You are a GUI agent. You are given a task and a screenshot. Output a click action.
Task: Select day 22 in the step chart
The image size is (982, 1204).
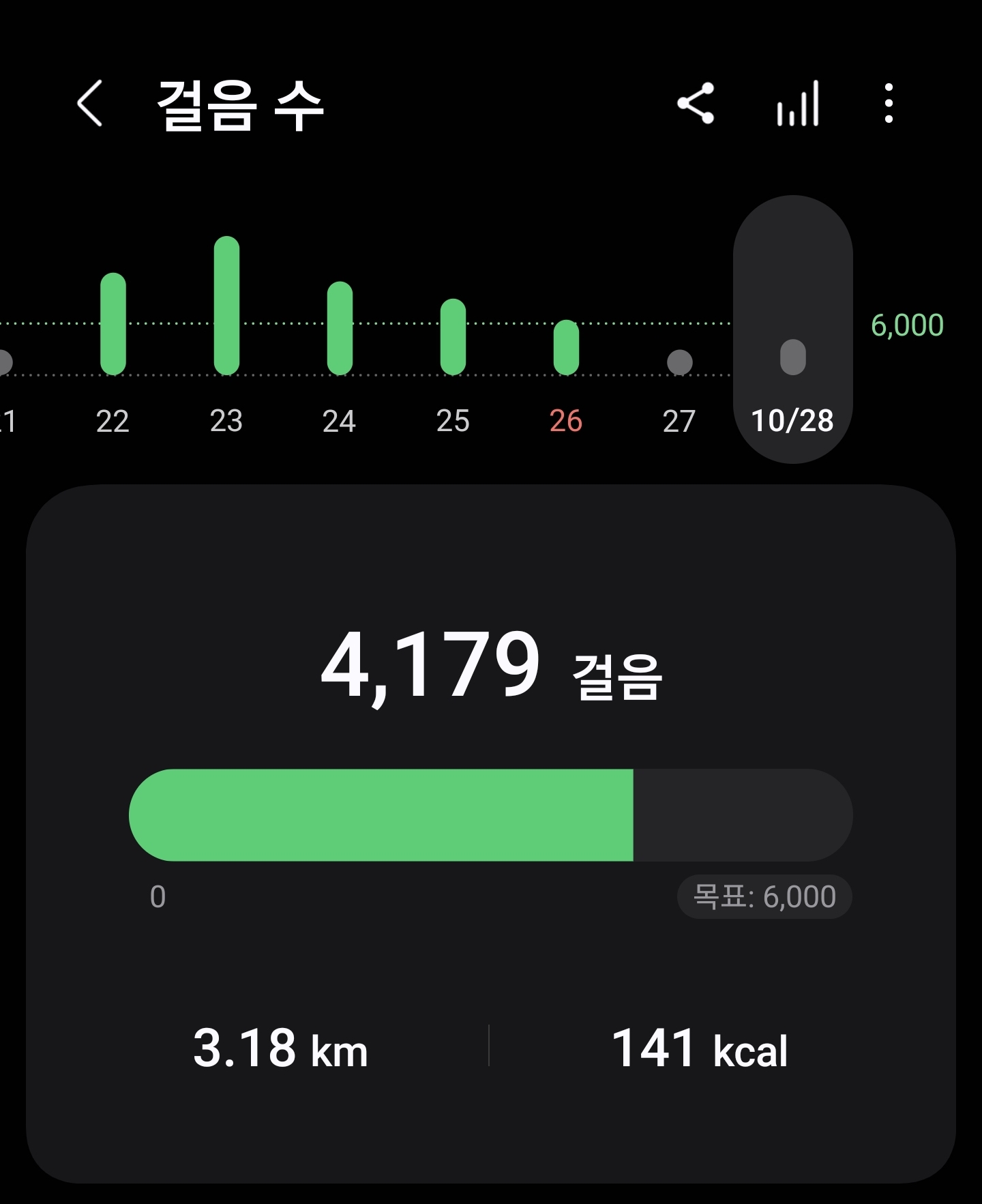tap(113, 341)
